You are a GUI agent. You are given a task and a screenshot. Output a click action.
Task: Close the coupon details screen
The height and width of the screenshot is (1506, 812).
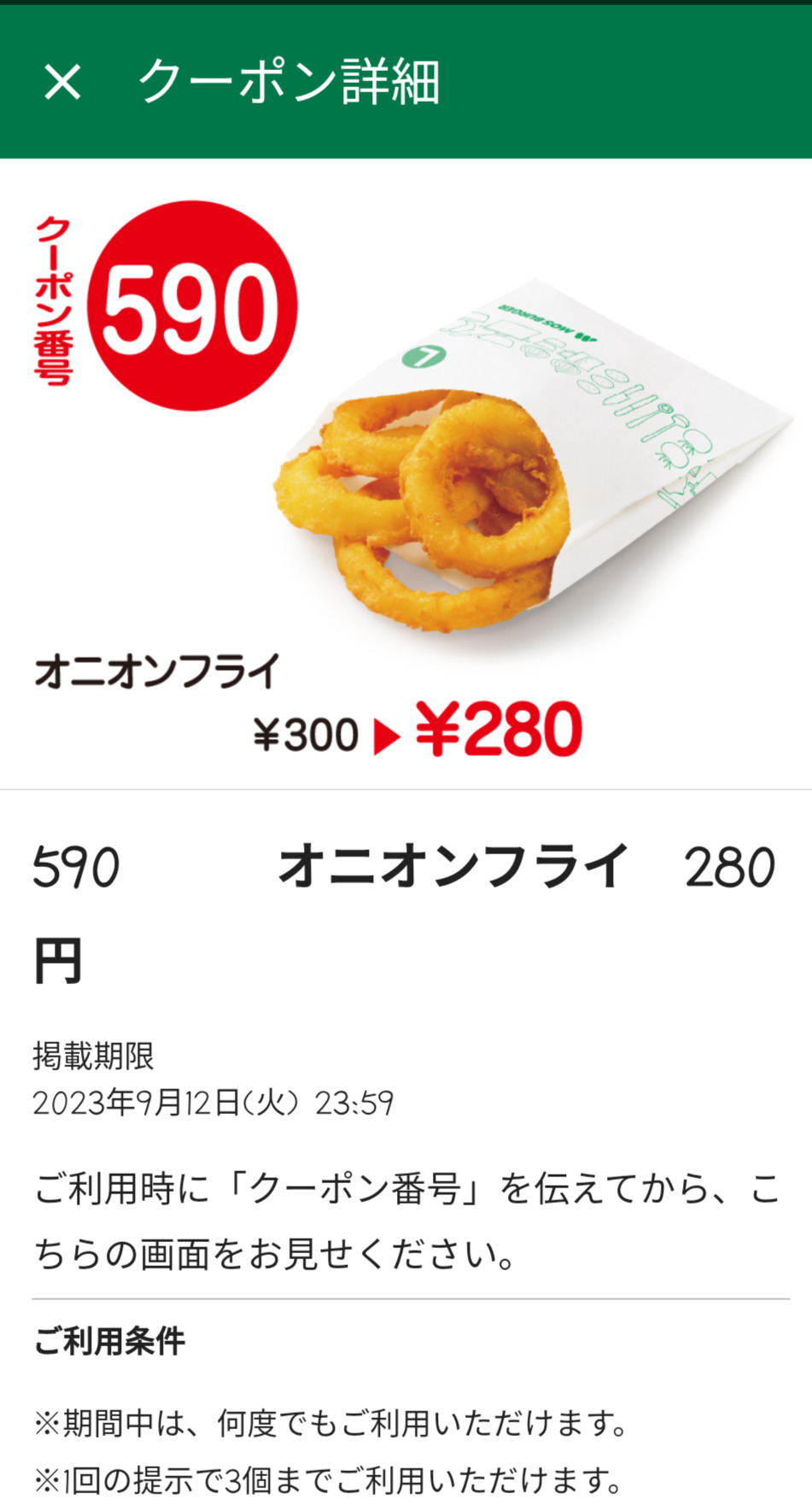(62, 83)
